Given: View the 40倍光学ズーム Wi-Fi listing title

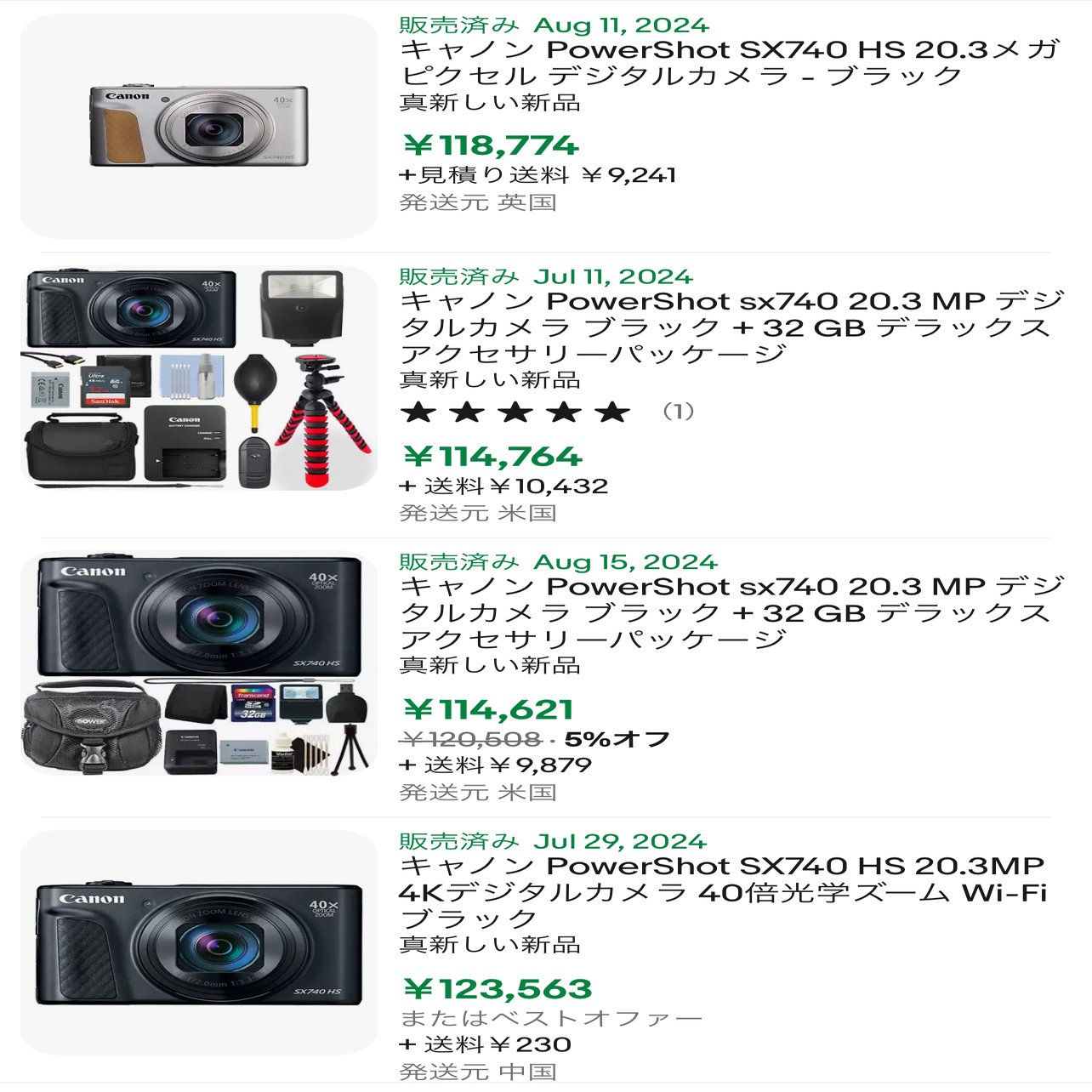Looking at the screenshot, I should tap(723, 891).
